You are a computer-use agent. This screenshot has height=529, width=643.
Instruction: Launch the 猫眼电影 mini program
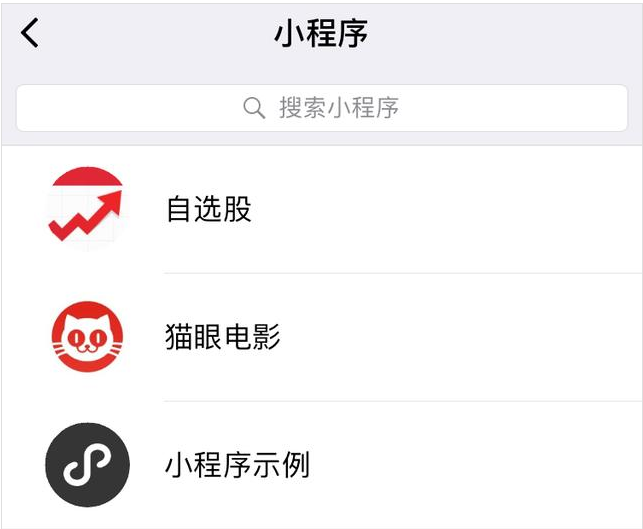(x=222, y=337)
